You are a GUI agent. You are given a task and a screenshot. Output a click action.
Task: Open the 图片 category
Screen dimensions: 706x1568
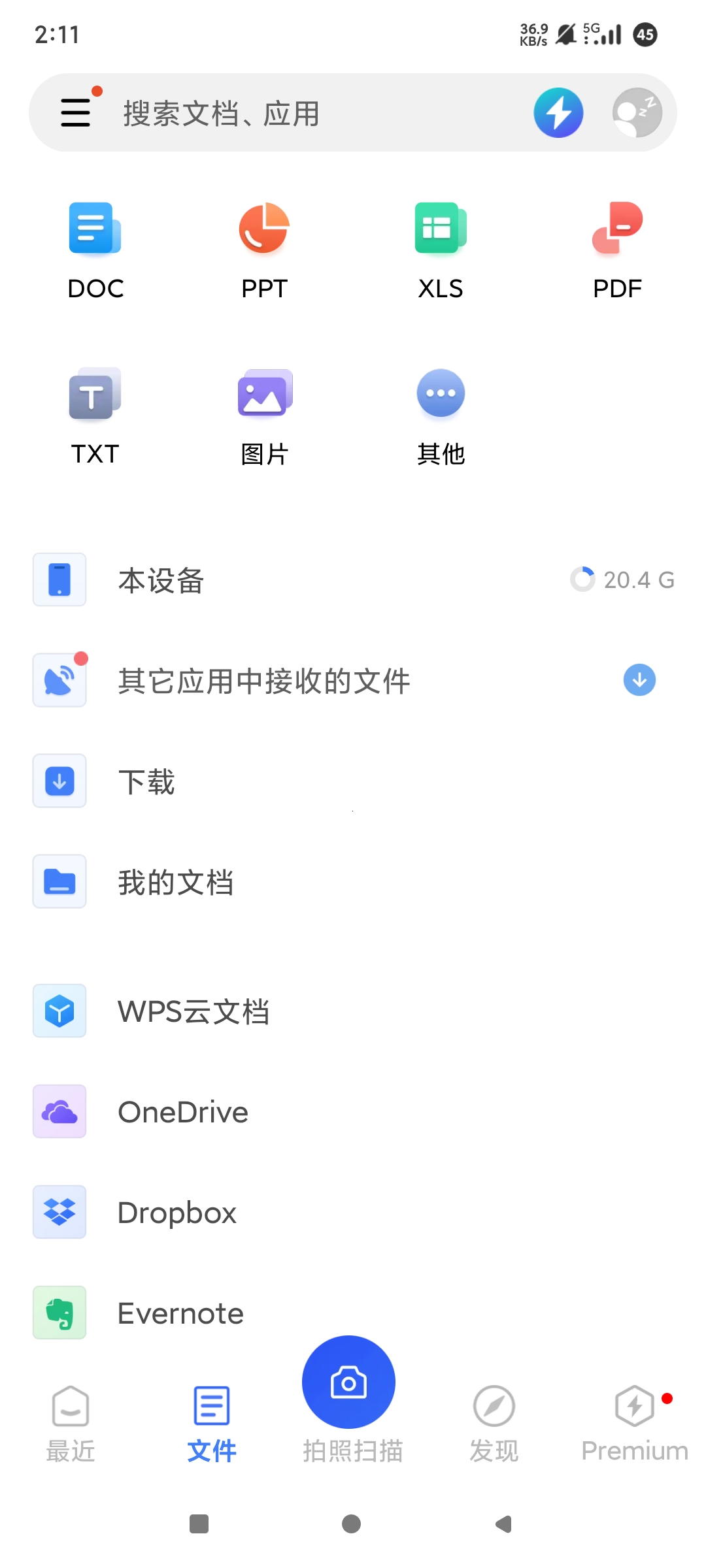(264, 416)
